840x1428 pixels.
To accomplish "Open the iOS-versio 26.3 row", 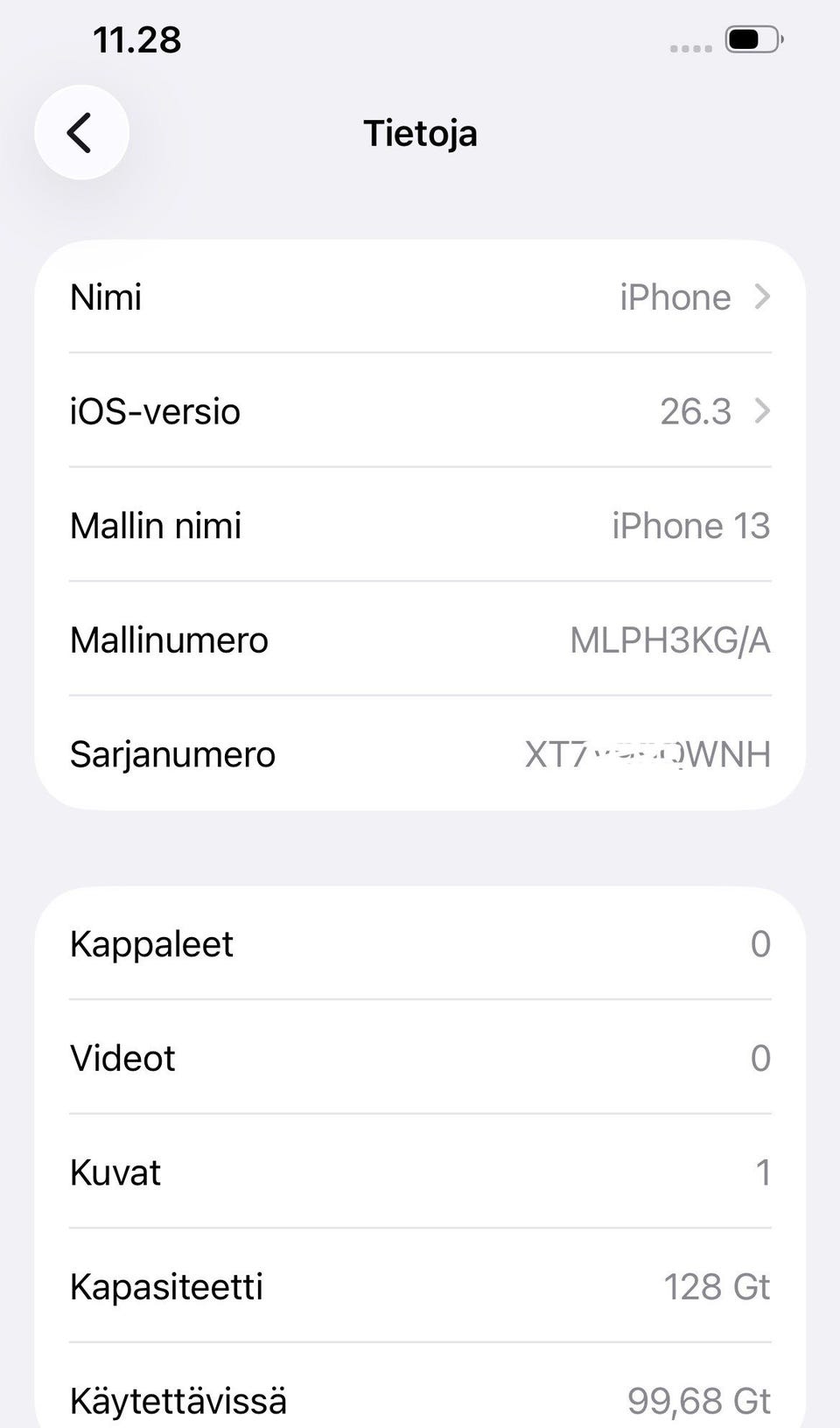I will coord(420,410).
